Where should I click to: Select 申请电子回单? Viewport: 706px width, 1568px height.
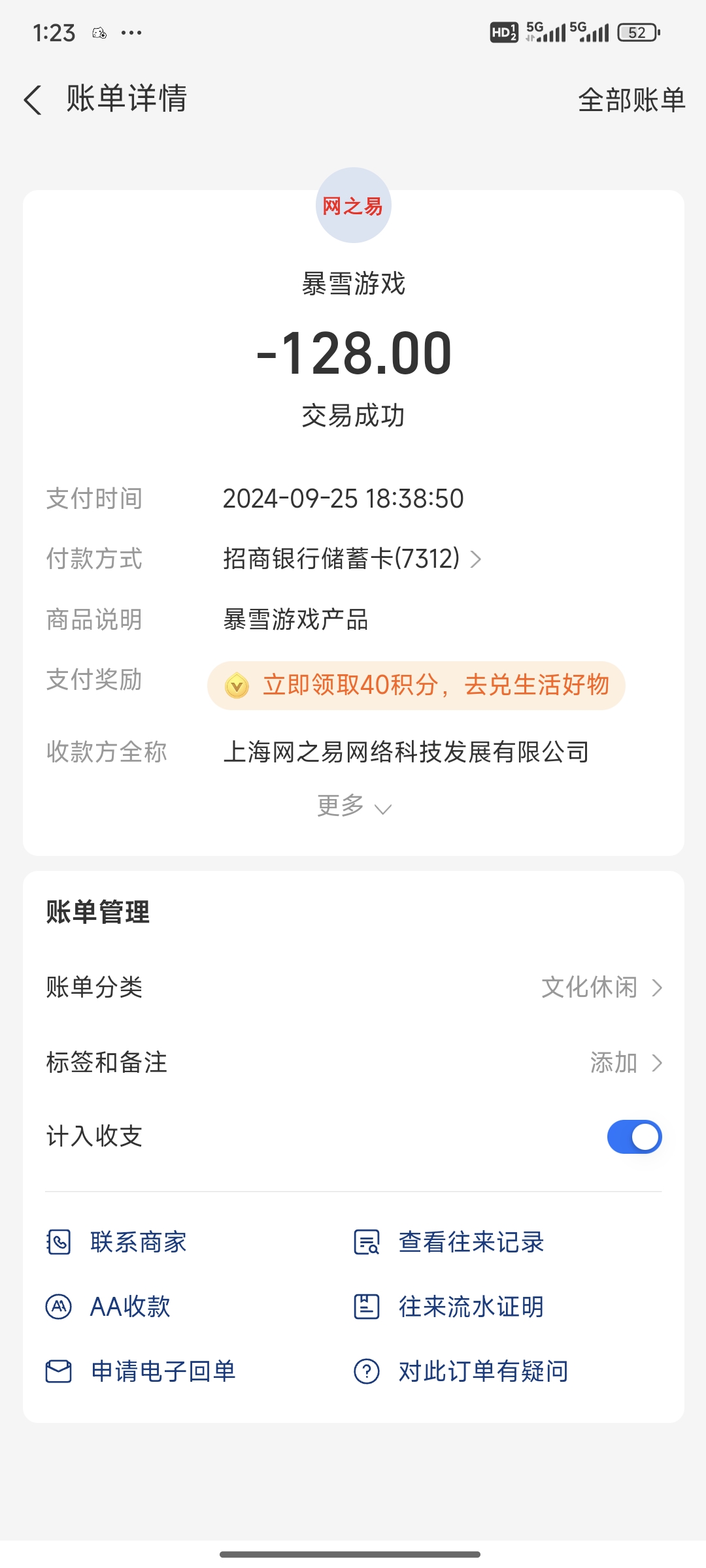pyautogui.click(x=141, y=1371)
